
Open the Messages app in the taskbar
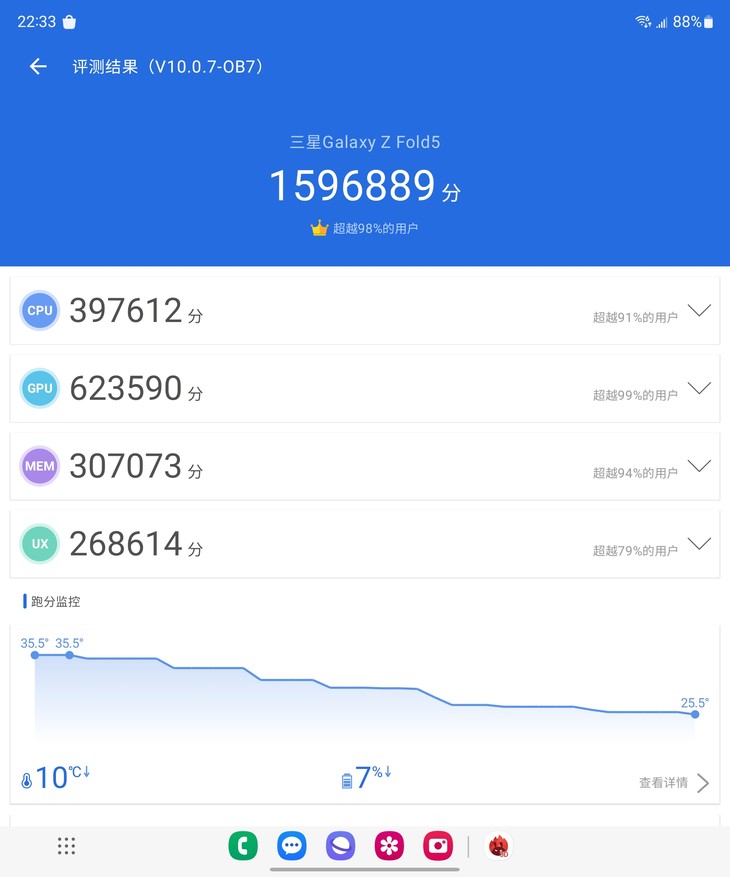292,846
